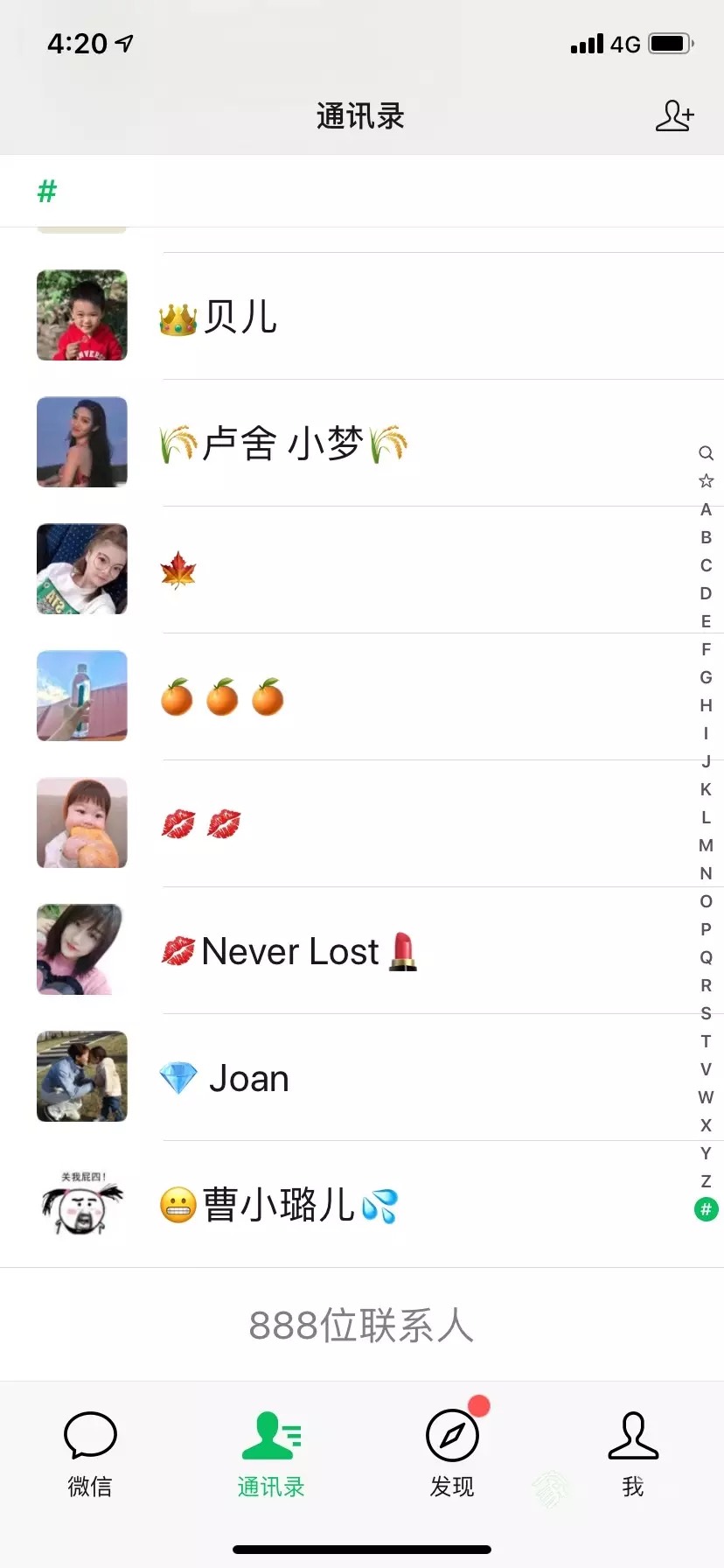
Task: Switch to the 微信 tab
Action: [x=90, y=1453]
